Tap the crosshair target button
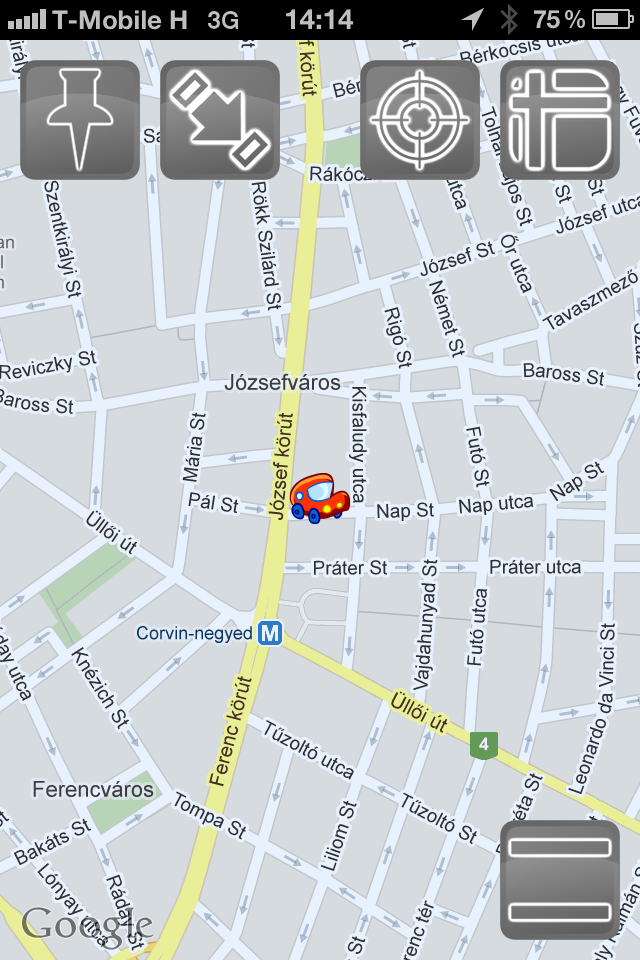 pyautogui.click(x=420, y=120)
